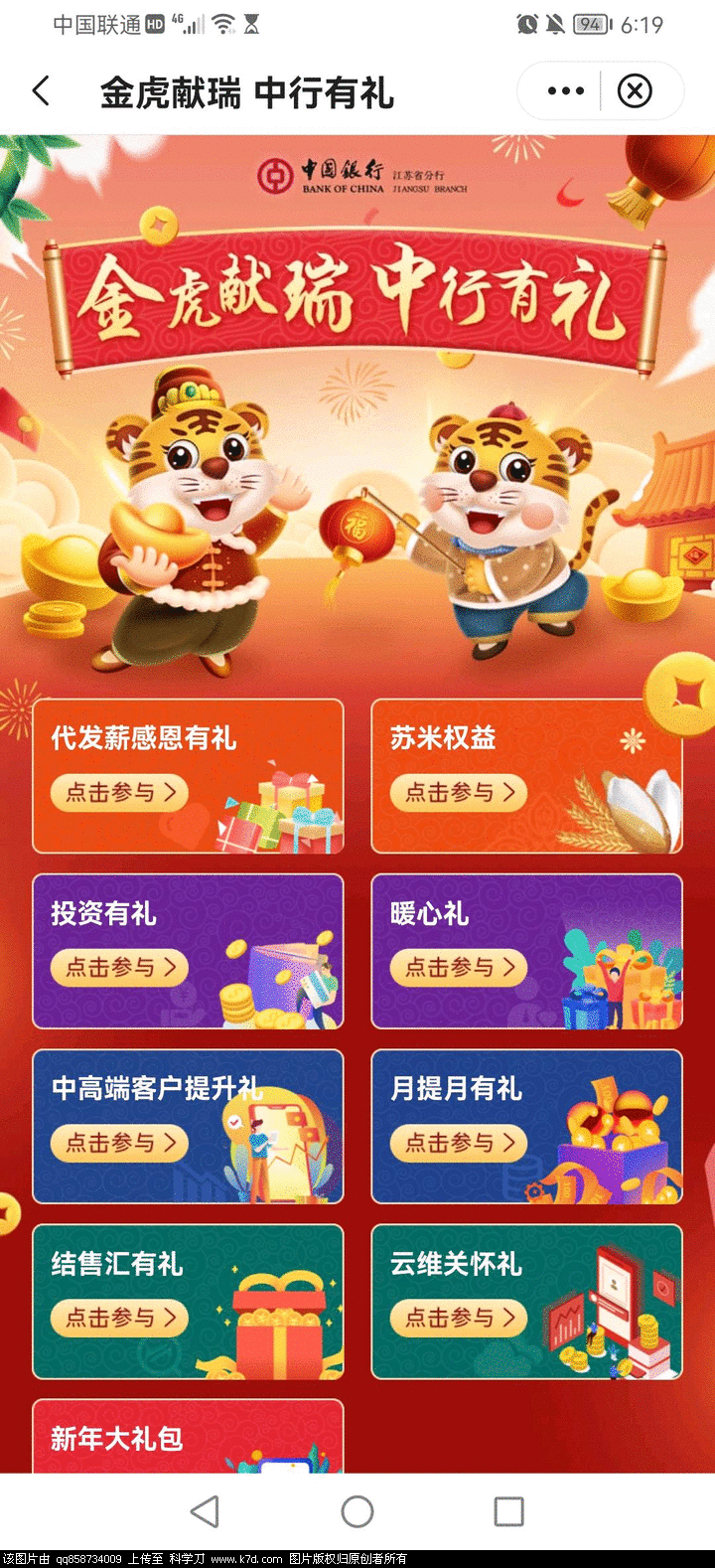Tap the system home button
The width and height of the screenshot is (715, 1568).
[357, 1511]
